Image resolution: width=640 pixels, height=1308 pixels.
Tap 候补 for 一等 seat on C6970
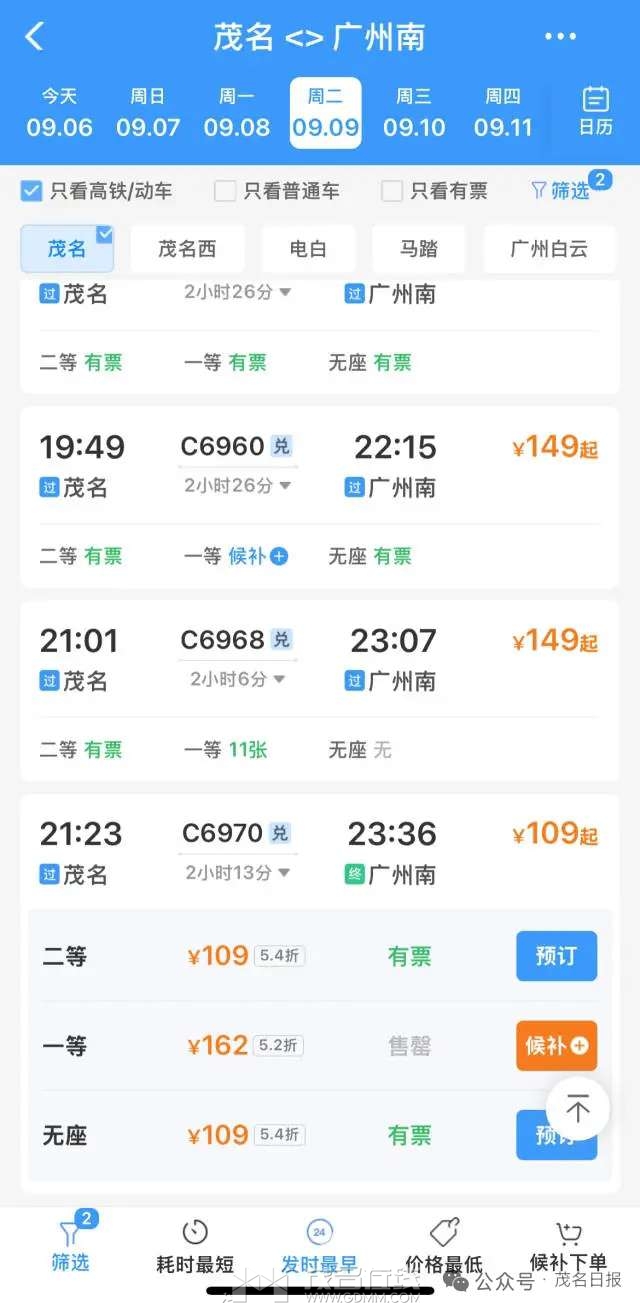pos(556,1046)
